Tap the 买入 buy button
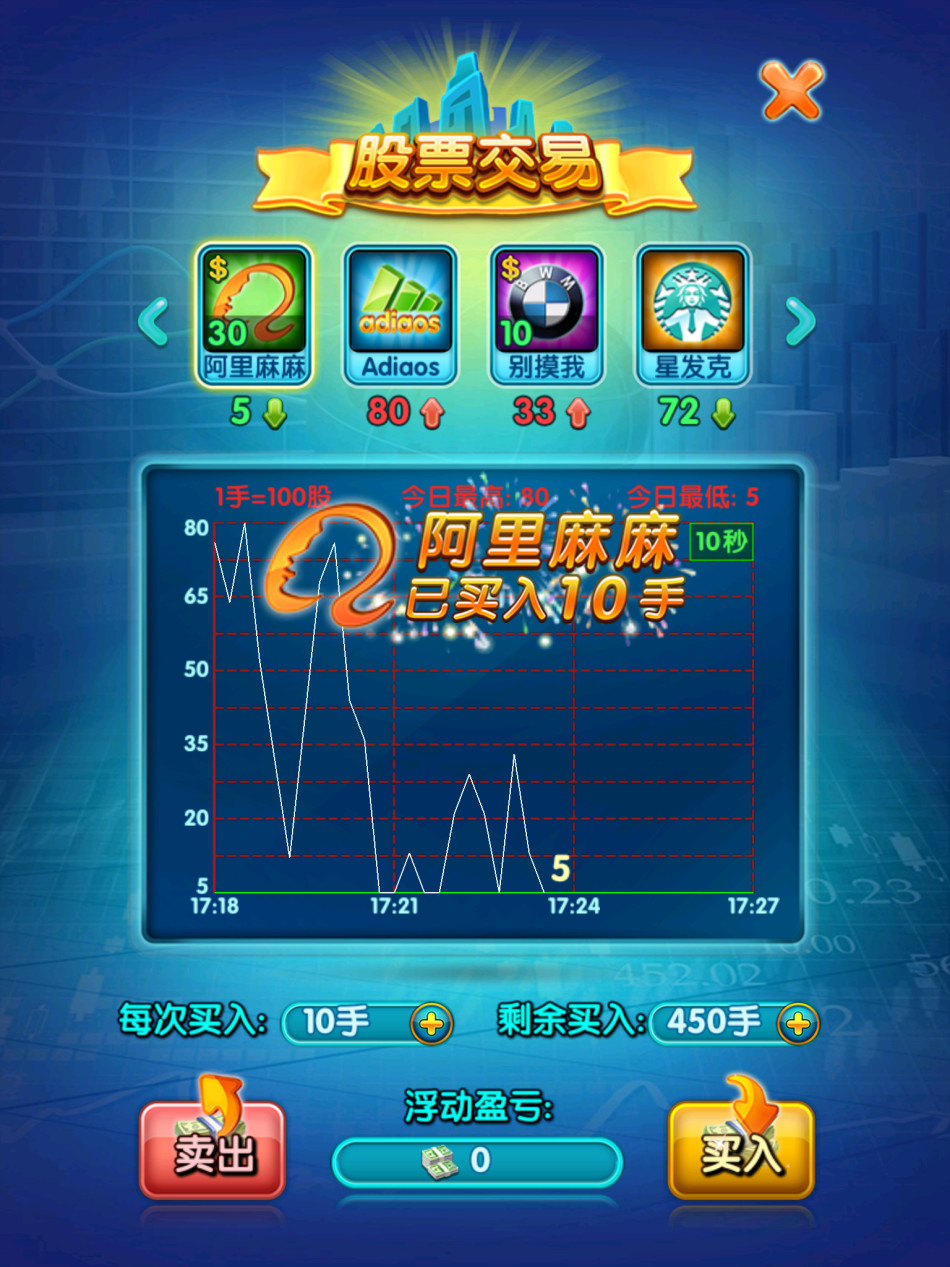The height and width of the screenshot is (1267, 950). coord(741,1150)
